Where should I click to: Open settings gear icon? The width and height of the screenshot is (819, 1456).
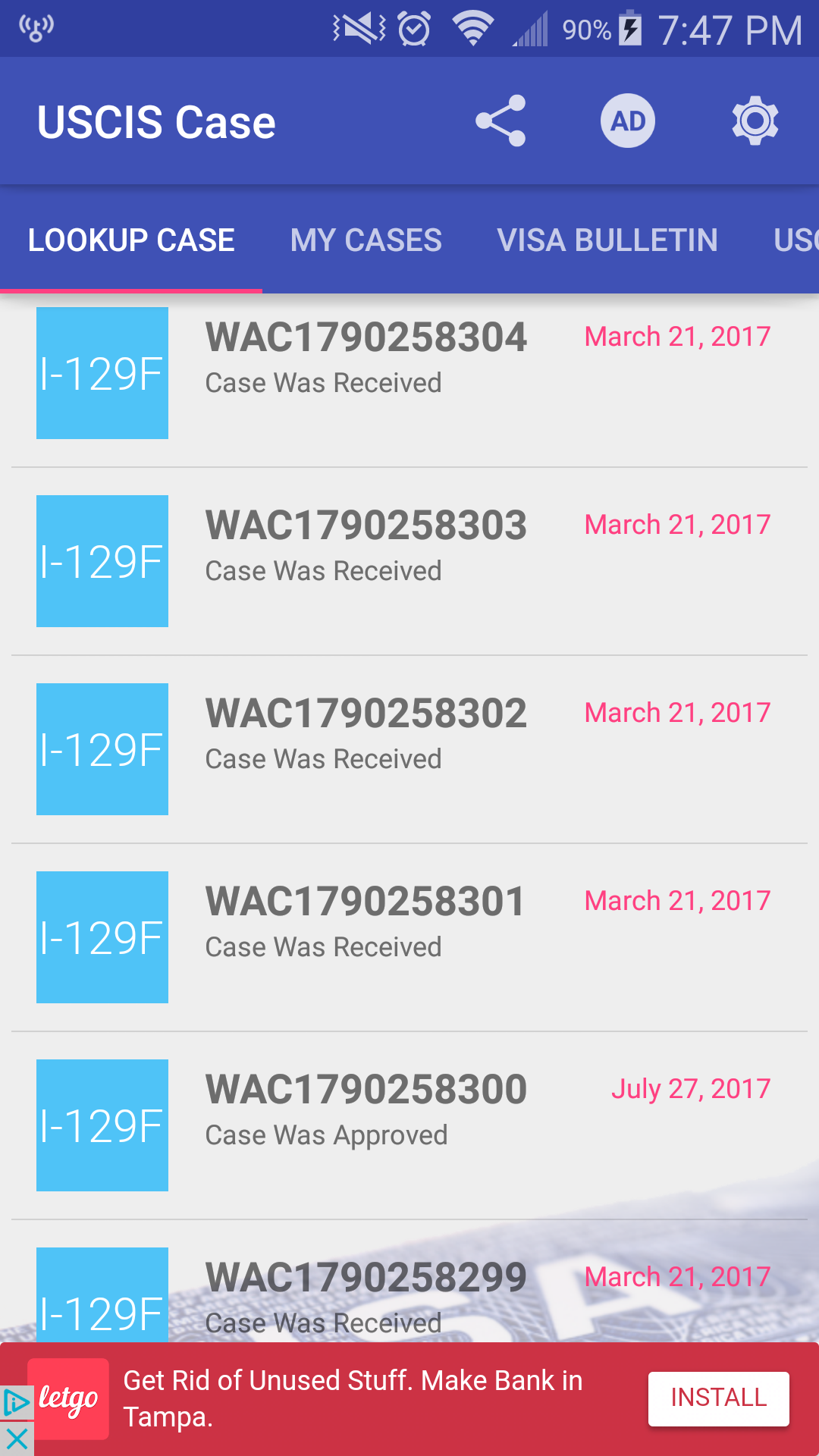coord(755,121)
